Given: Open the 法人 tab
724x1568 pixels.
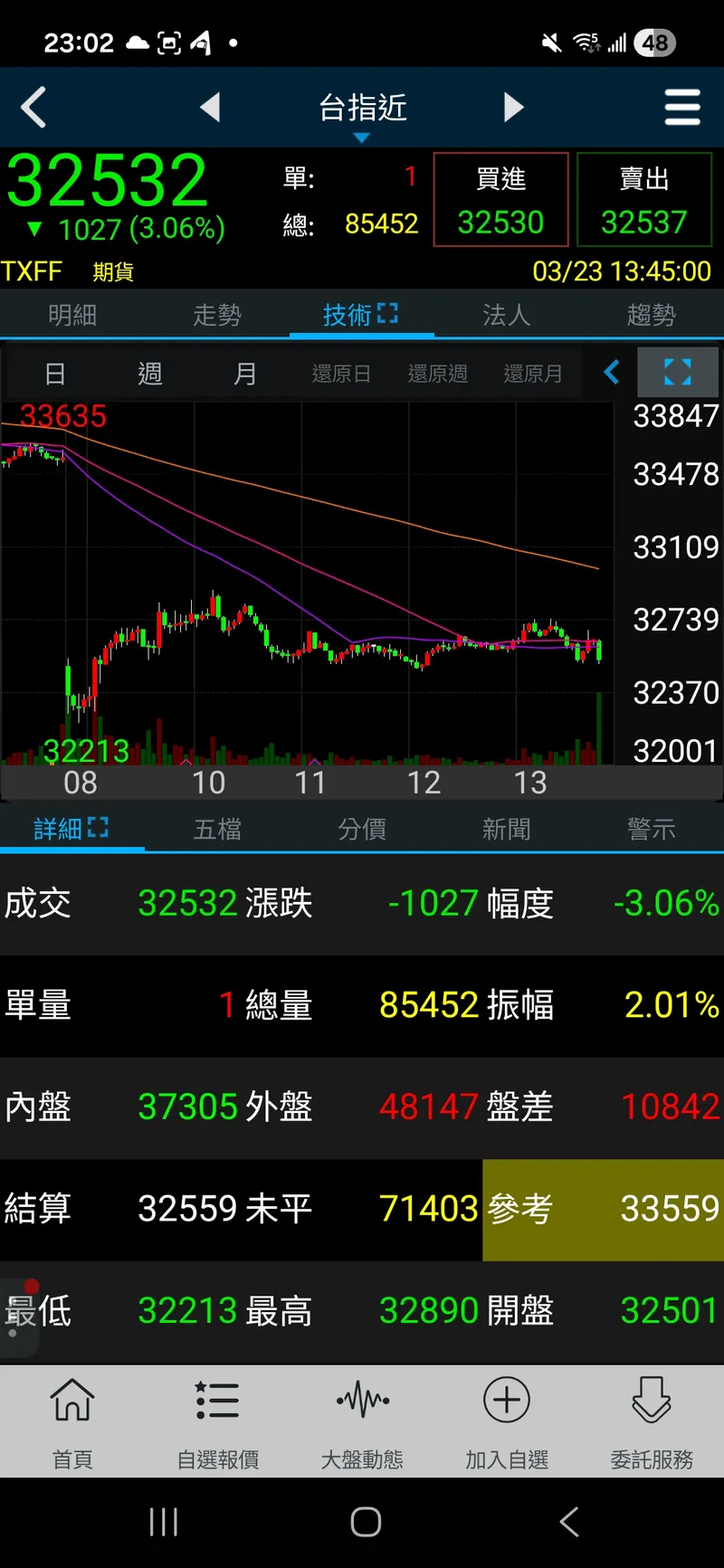Looking at the screenshot, I should pos(506,315).
